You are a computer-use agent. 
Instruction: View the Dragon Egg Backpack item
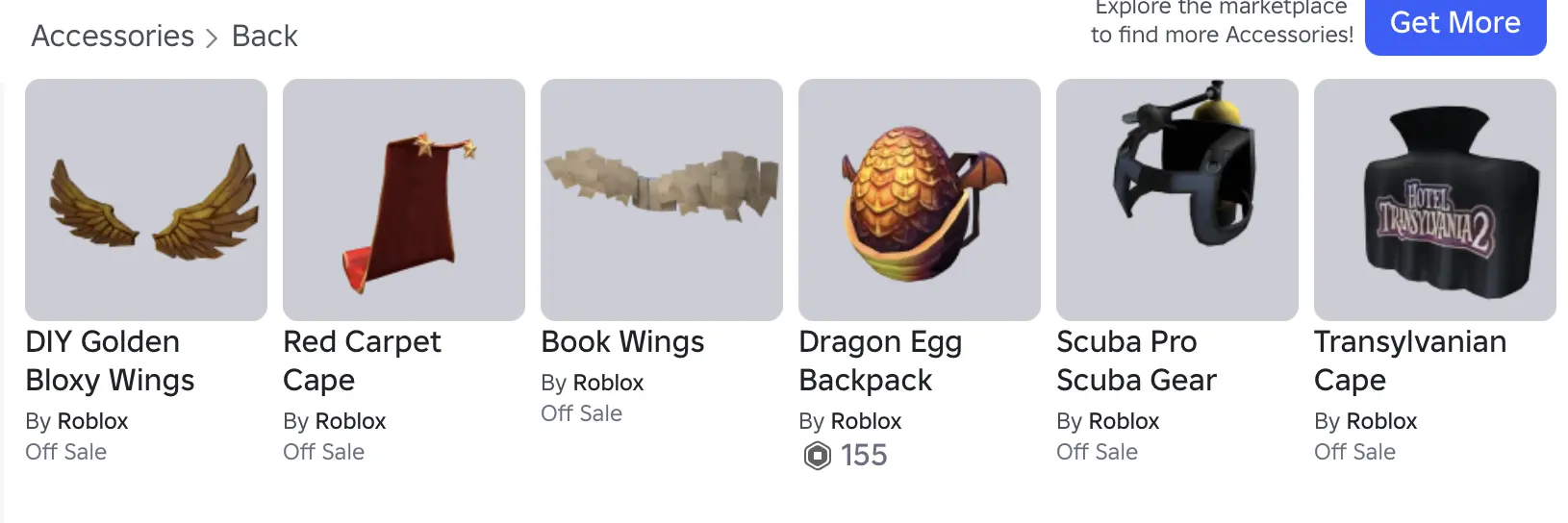pos(920,200)
